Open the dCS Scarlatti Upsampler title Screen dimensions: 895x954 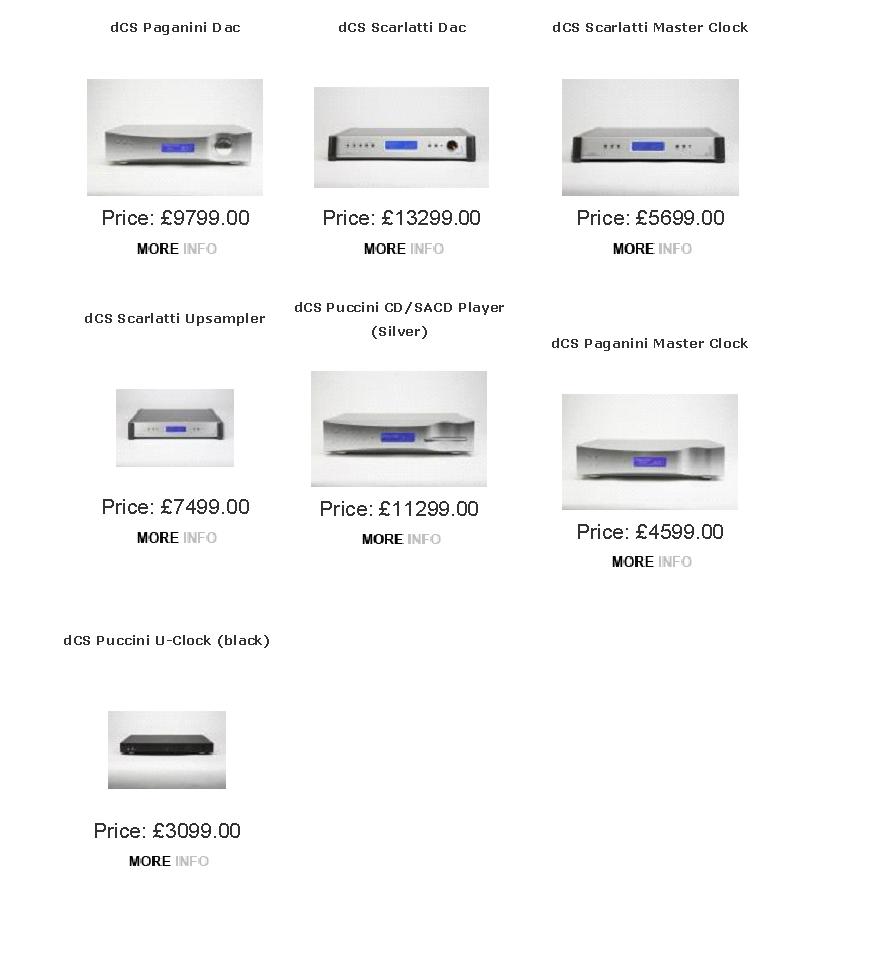click(175, 319)
